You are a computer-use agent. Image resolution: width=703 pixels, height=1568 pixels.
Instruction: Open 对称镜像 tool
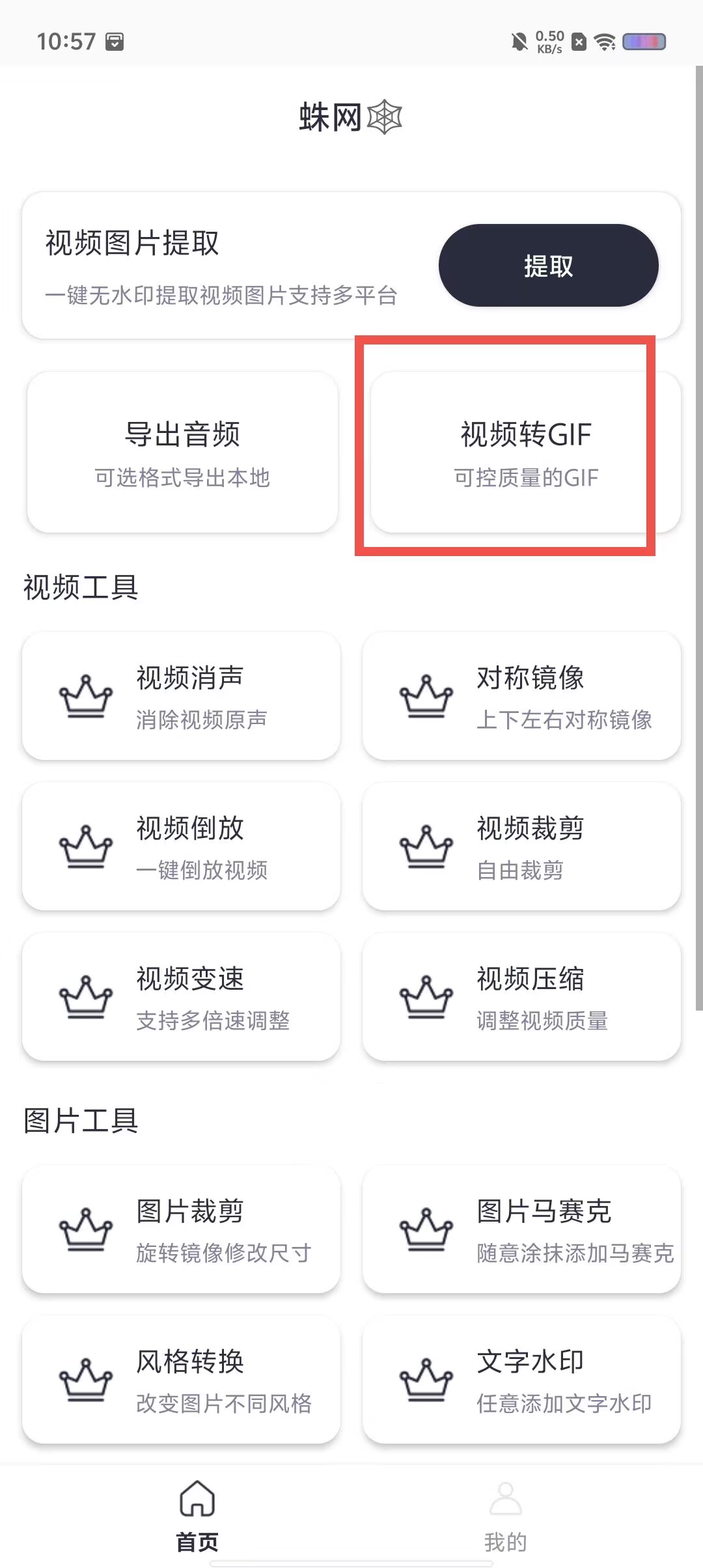pyautogui.click(x=521, y=696)
